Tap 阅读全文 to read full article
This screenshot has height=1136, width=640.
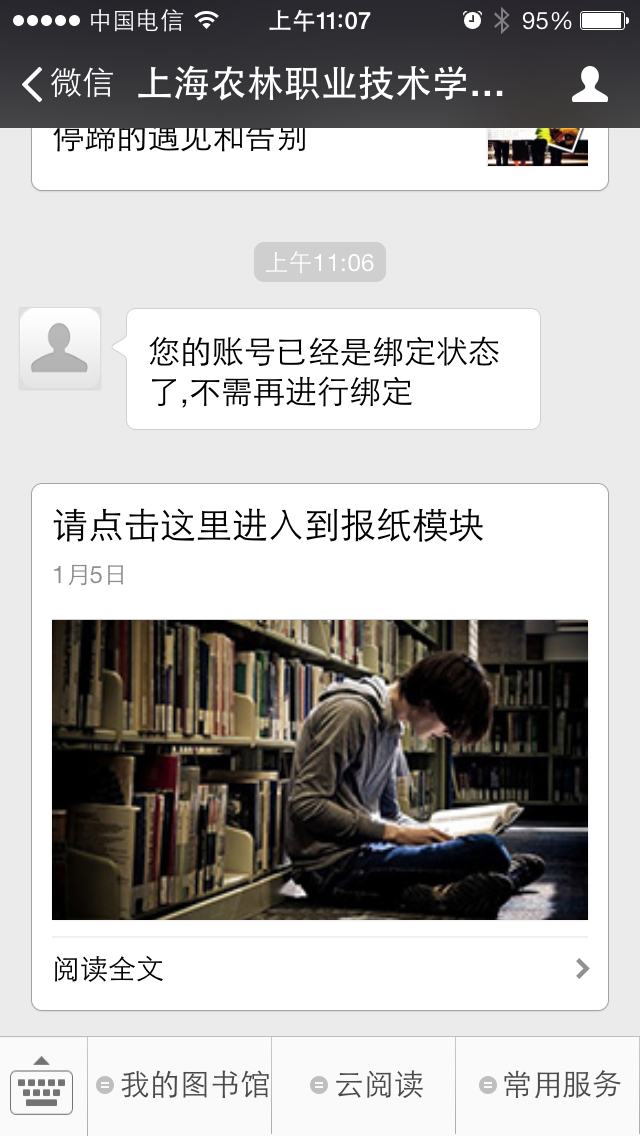click(x=320, y=968)
